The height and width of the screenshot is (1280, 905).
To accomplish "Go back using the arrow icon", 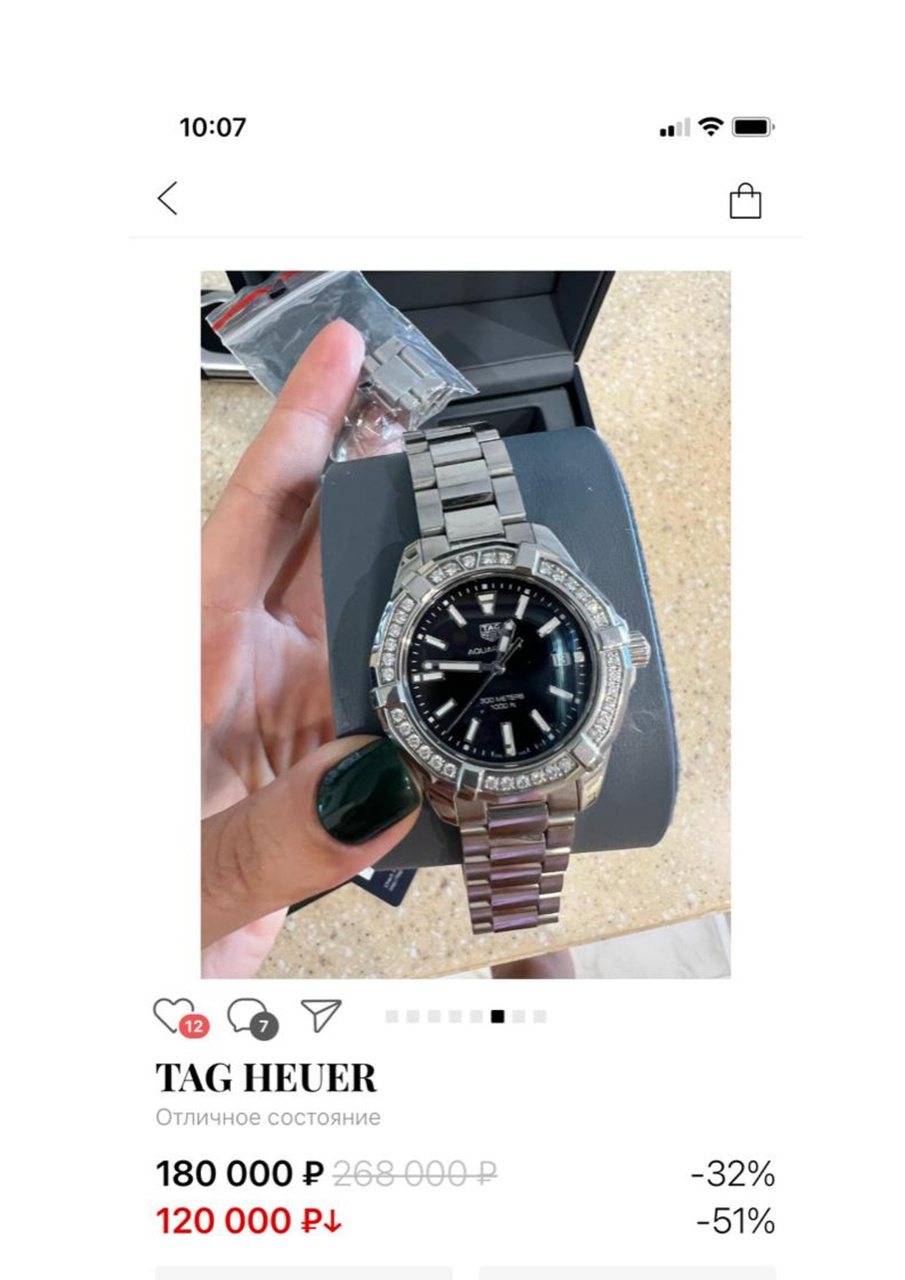I will [168, 198].
